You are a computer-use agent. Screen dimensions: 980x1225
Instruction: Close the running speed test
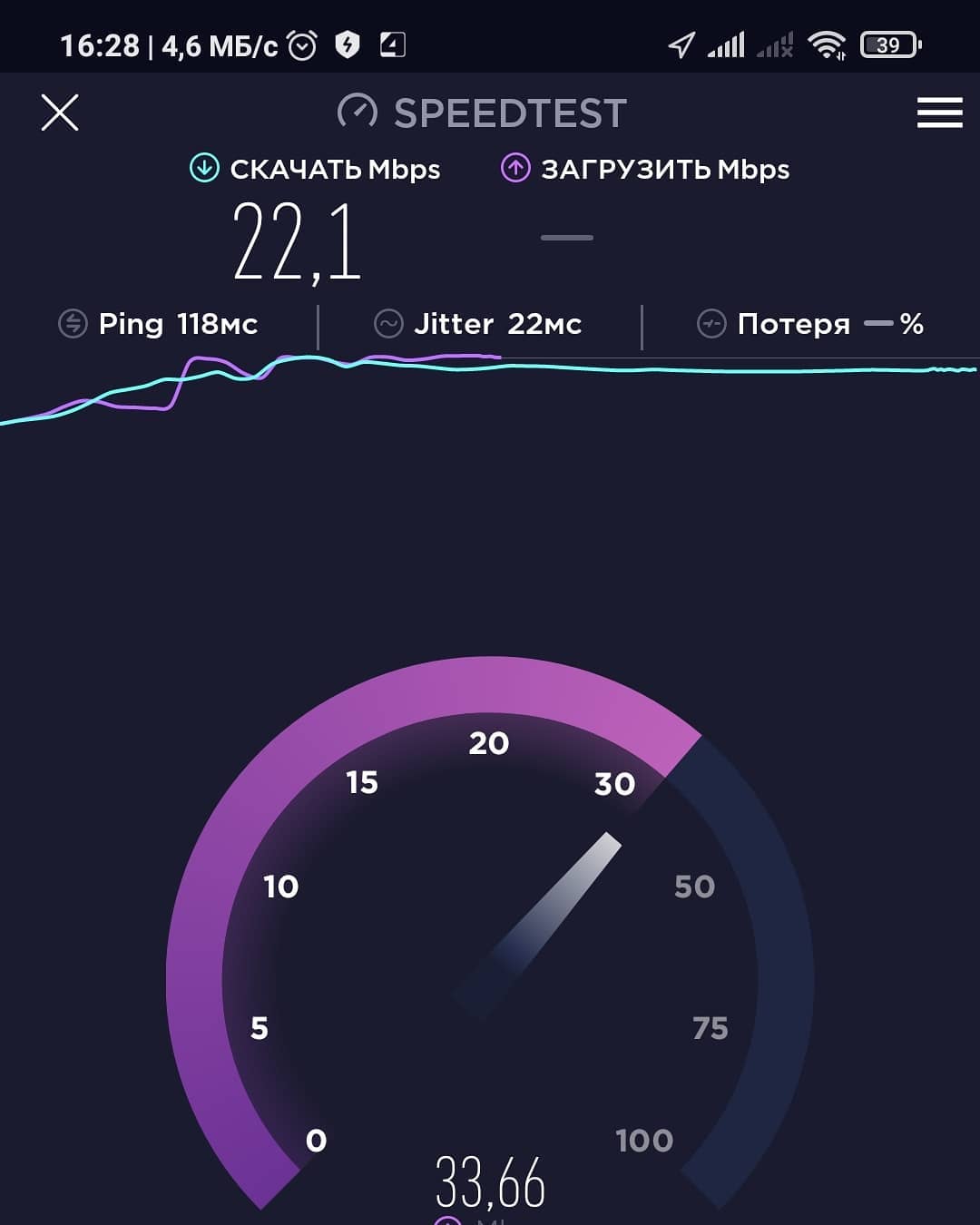tap(60, 113)
